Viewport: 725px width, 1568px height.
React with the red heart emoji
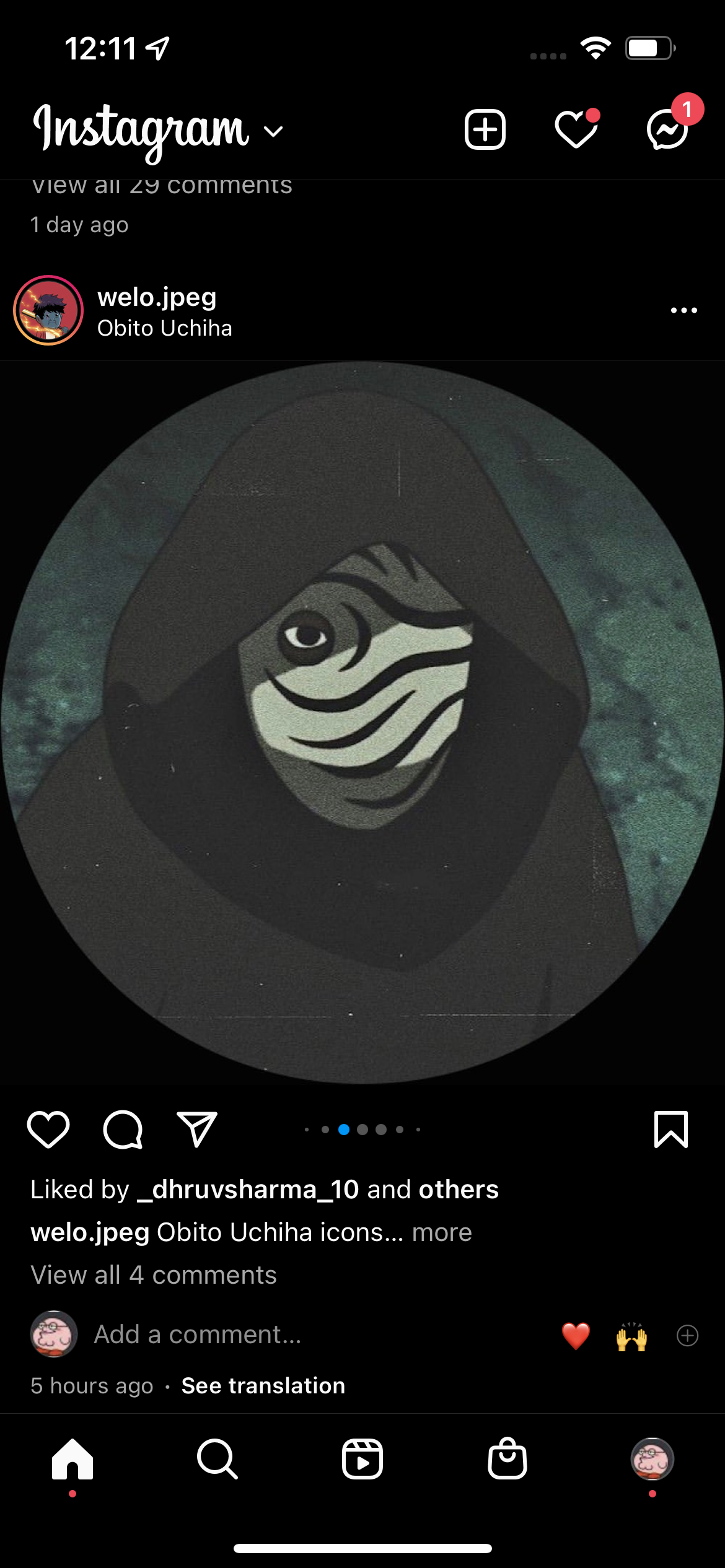coord(576,1336)
